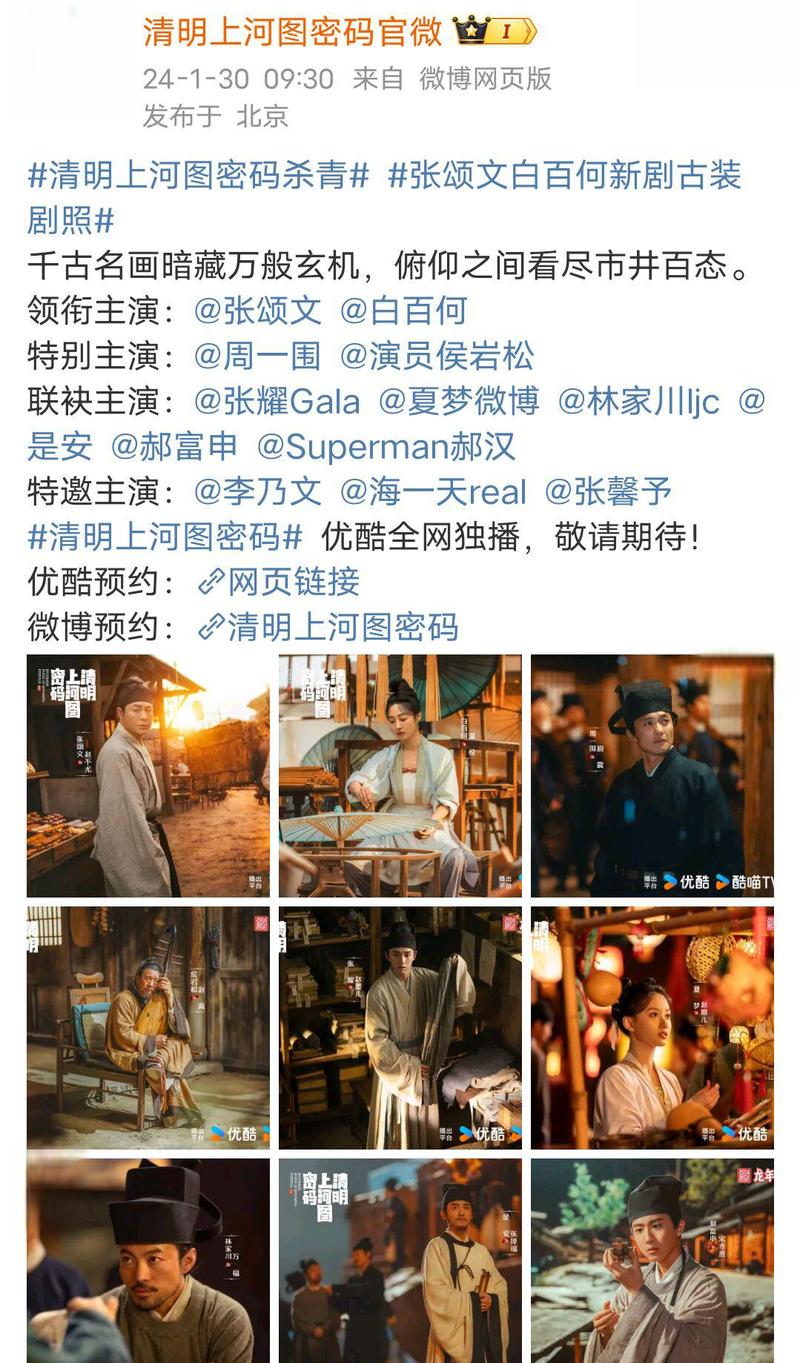Open the @演员侯岩松 mention

click(436, 356)
